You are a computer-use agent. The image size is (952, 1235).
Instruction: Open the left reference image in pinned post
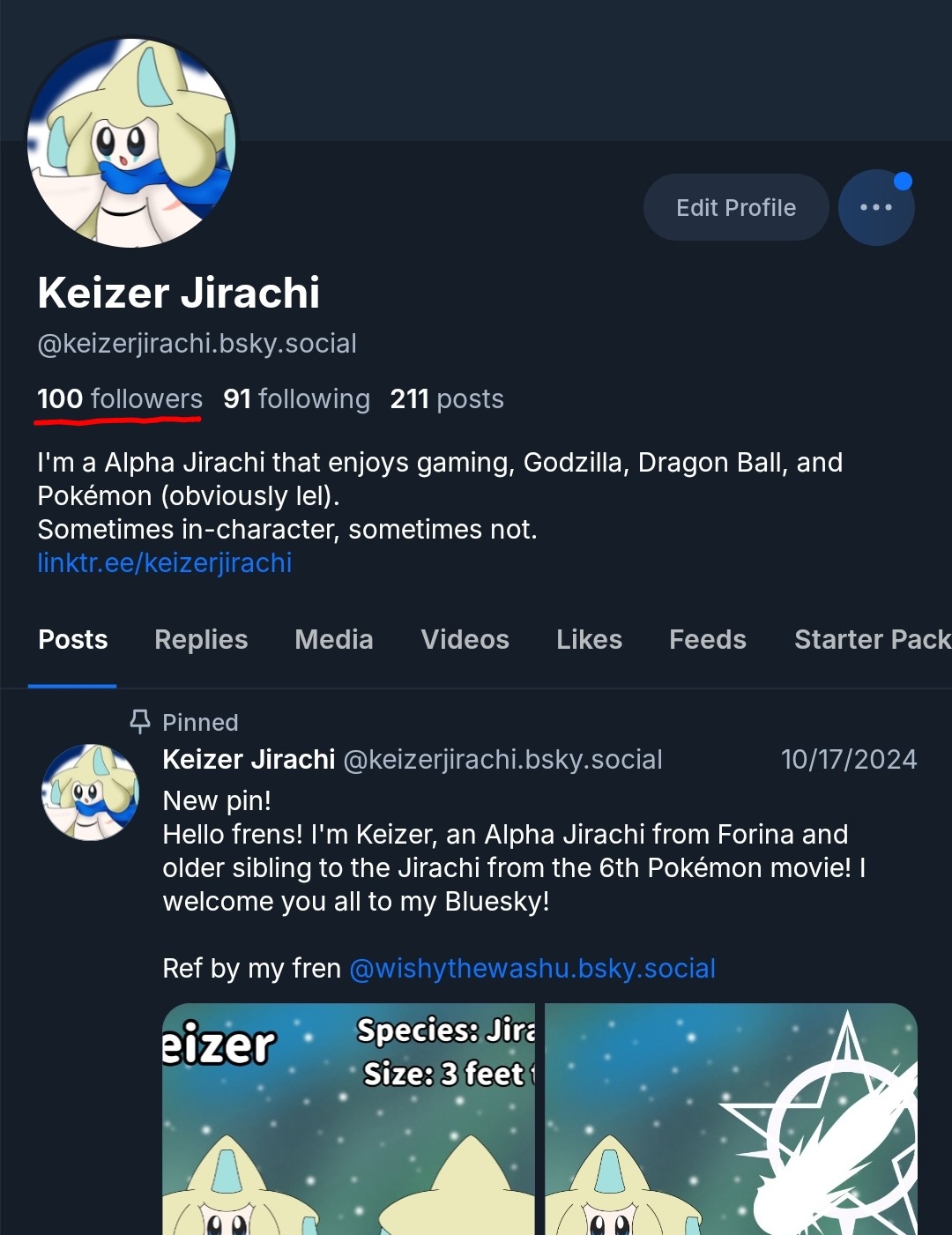(x=348, y=1120)
